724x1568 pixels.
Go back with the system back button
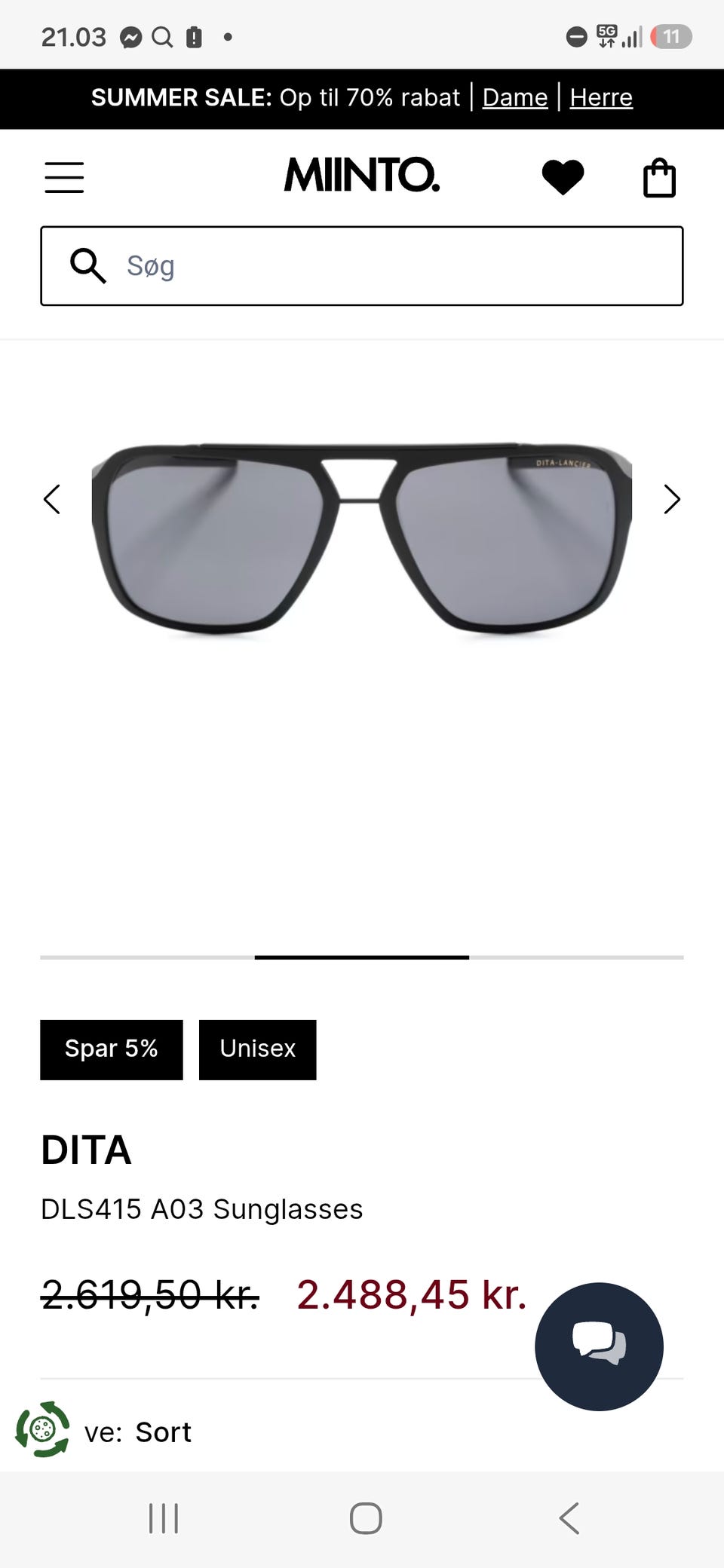click(x=569, y=1517)
